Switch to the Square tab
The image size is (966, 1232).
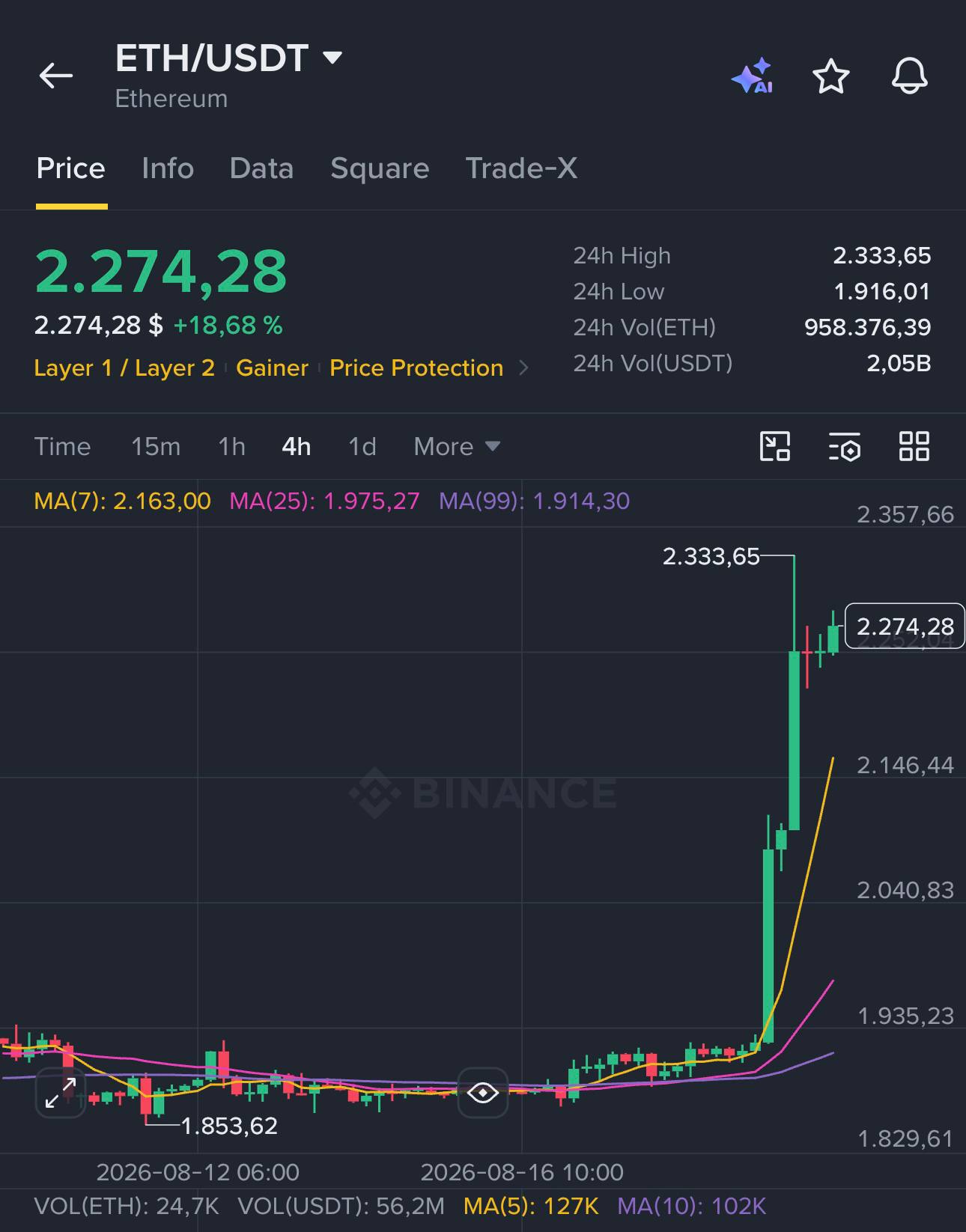[380, 168]
